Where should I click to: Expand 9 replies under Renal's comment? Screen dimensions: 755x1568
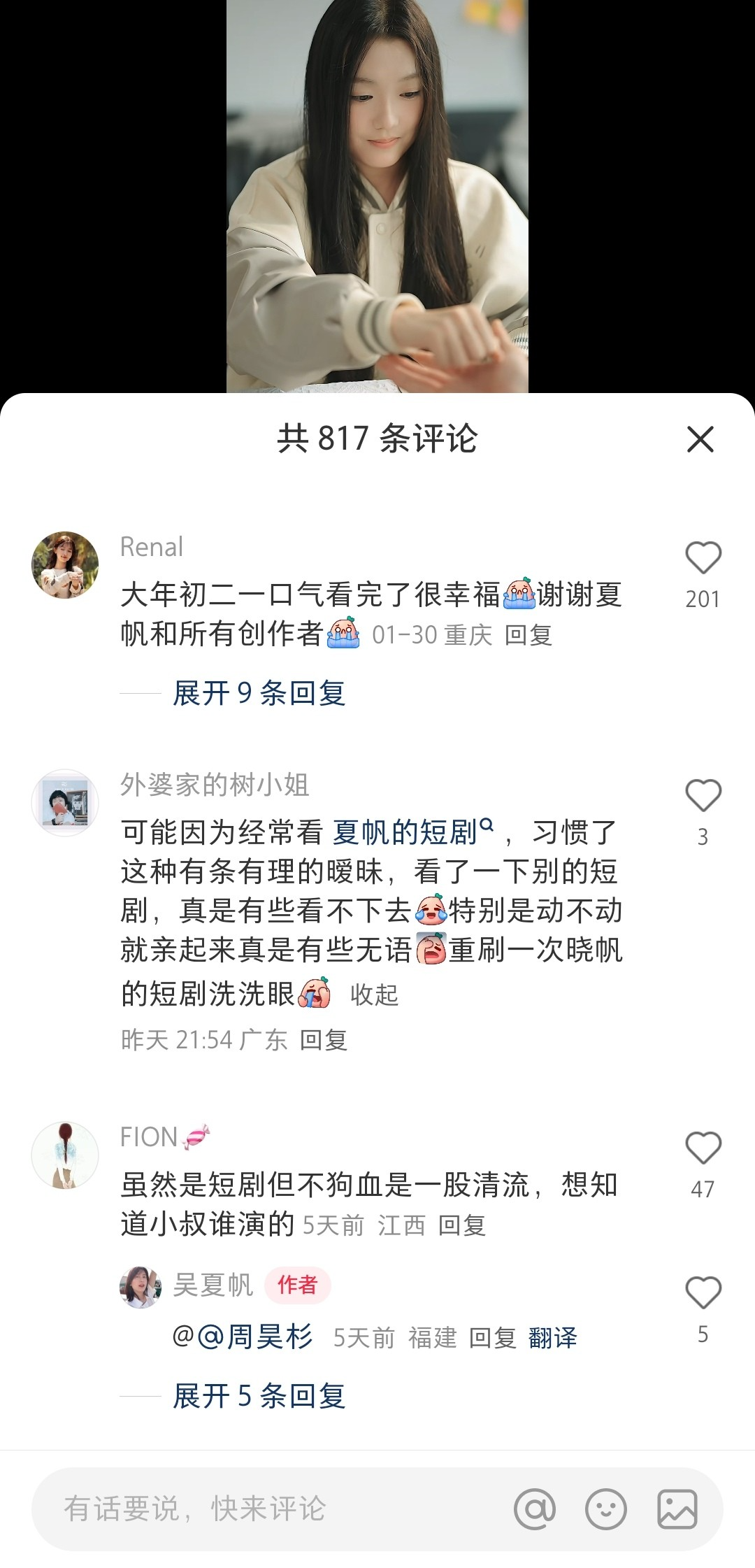[x=259, y=693]
